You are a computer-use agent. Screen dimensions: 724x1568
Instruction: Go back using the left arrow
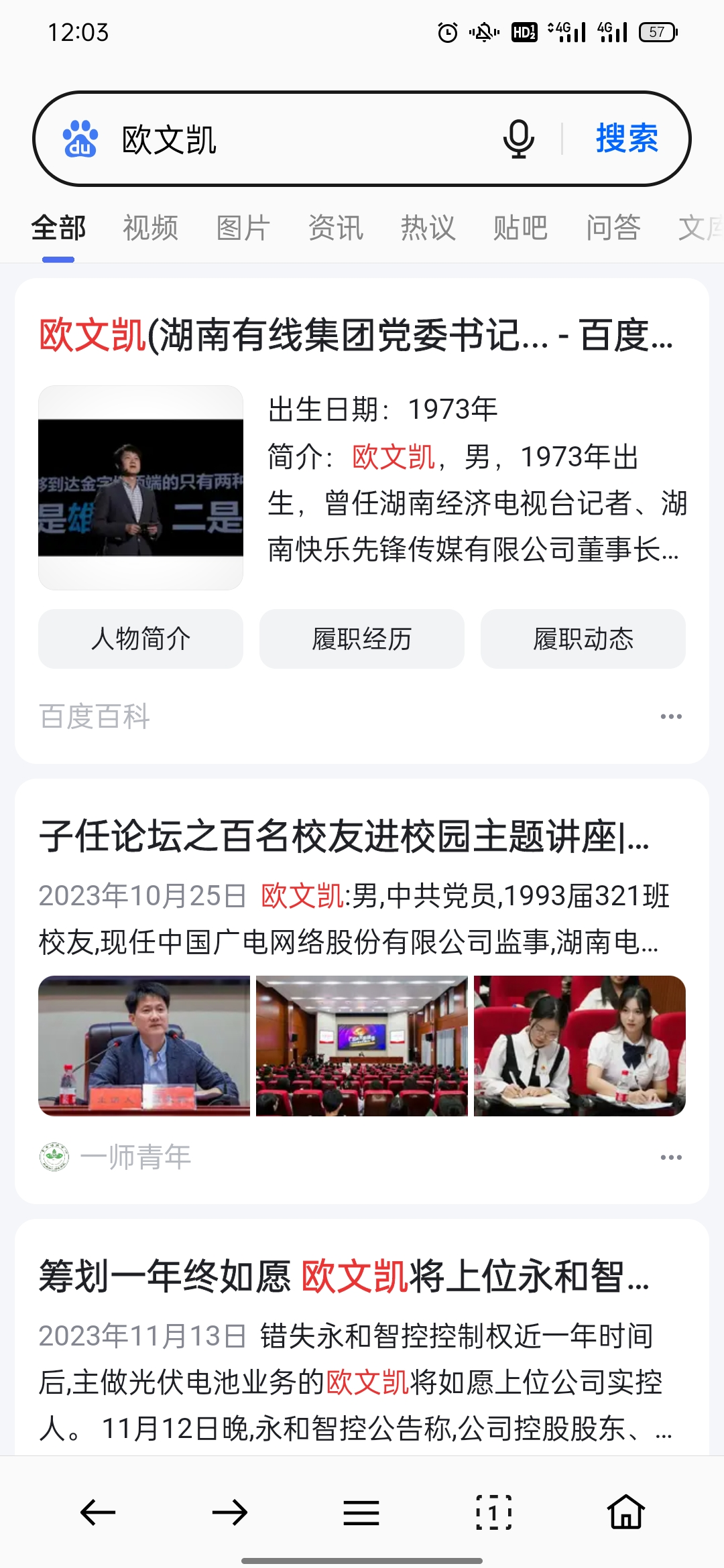pos(98,1512)
